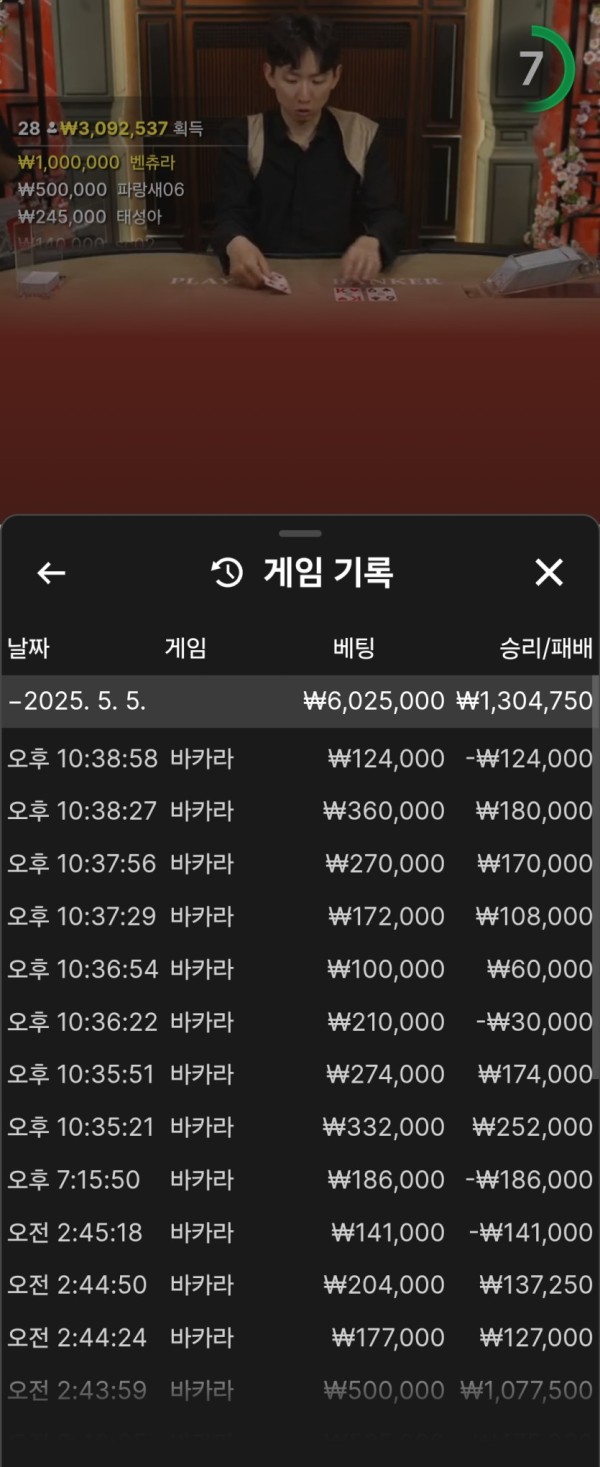Collapse the 2025. 5. 5. date group

click(299, 701)
